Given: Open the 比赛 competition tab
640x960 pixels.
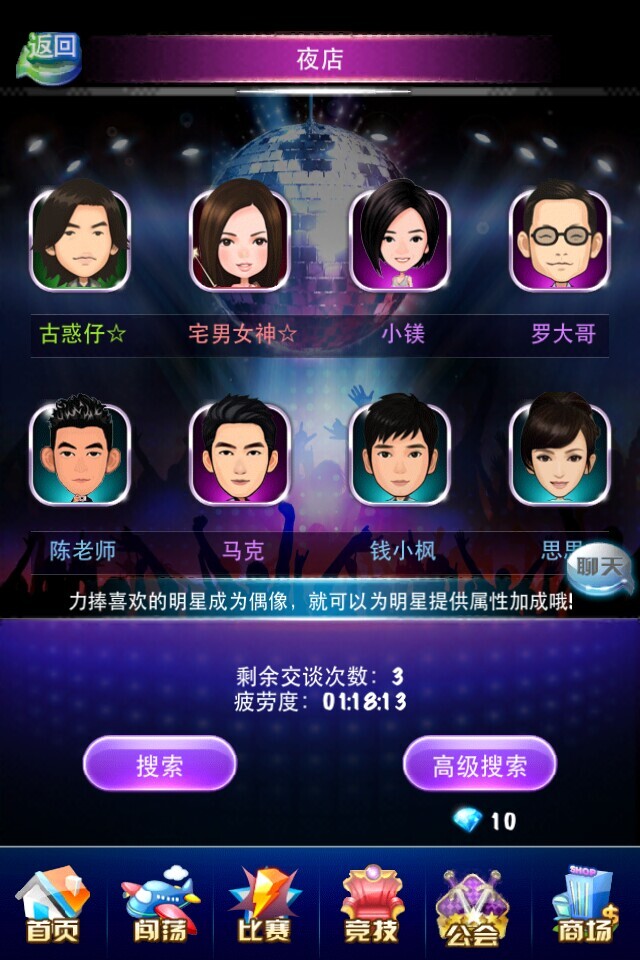Looking at the screenshot, I should click(x=265, y=905).
